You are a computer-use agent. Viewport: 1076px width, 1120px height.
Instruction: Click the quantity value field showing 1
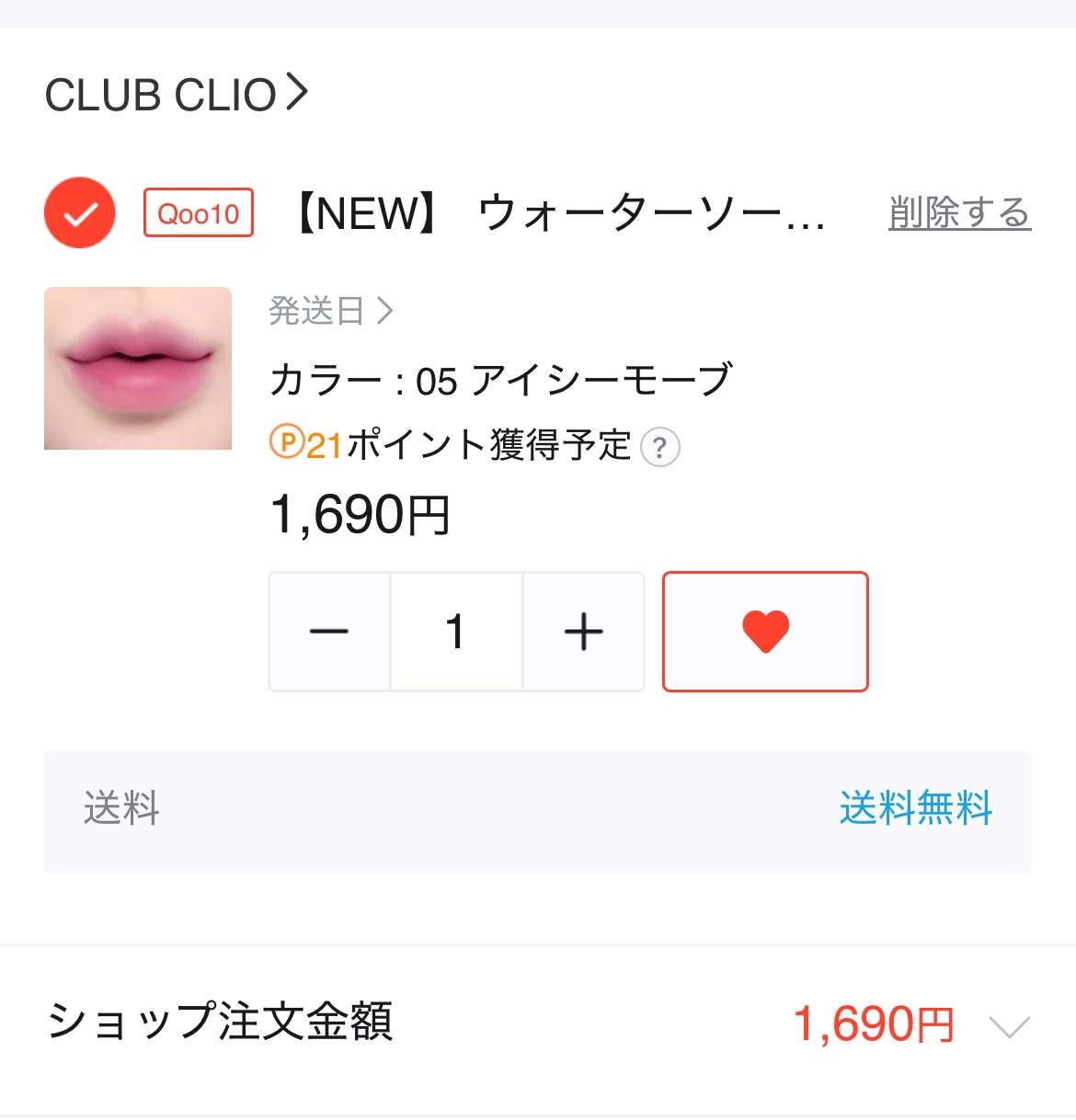pos(456,631)
